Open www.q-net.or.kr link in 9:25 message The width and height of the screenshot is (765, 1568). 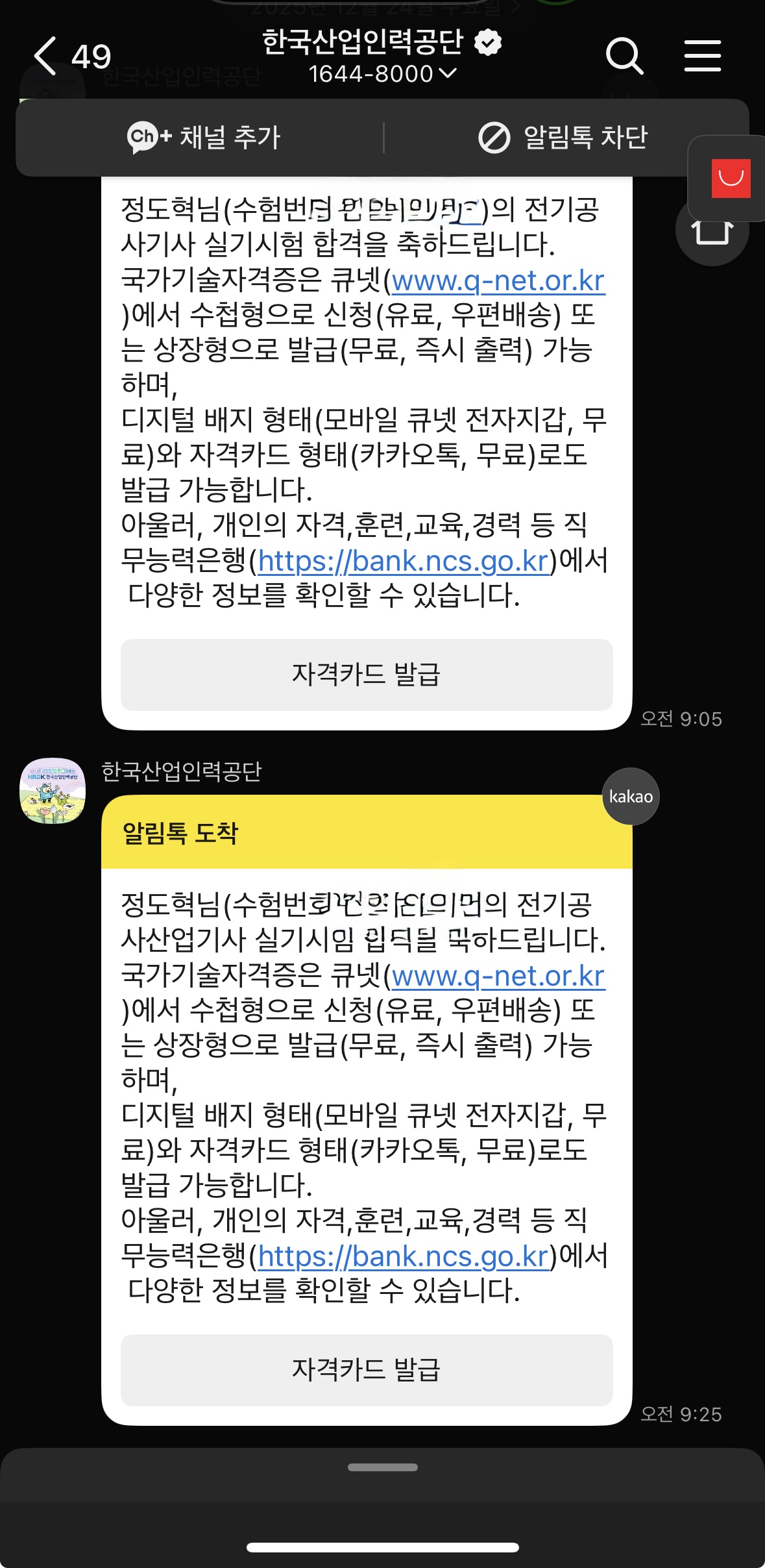(x=498, y=977)
